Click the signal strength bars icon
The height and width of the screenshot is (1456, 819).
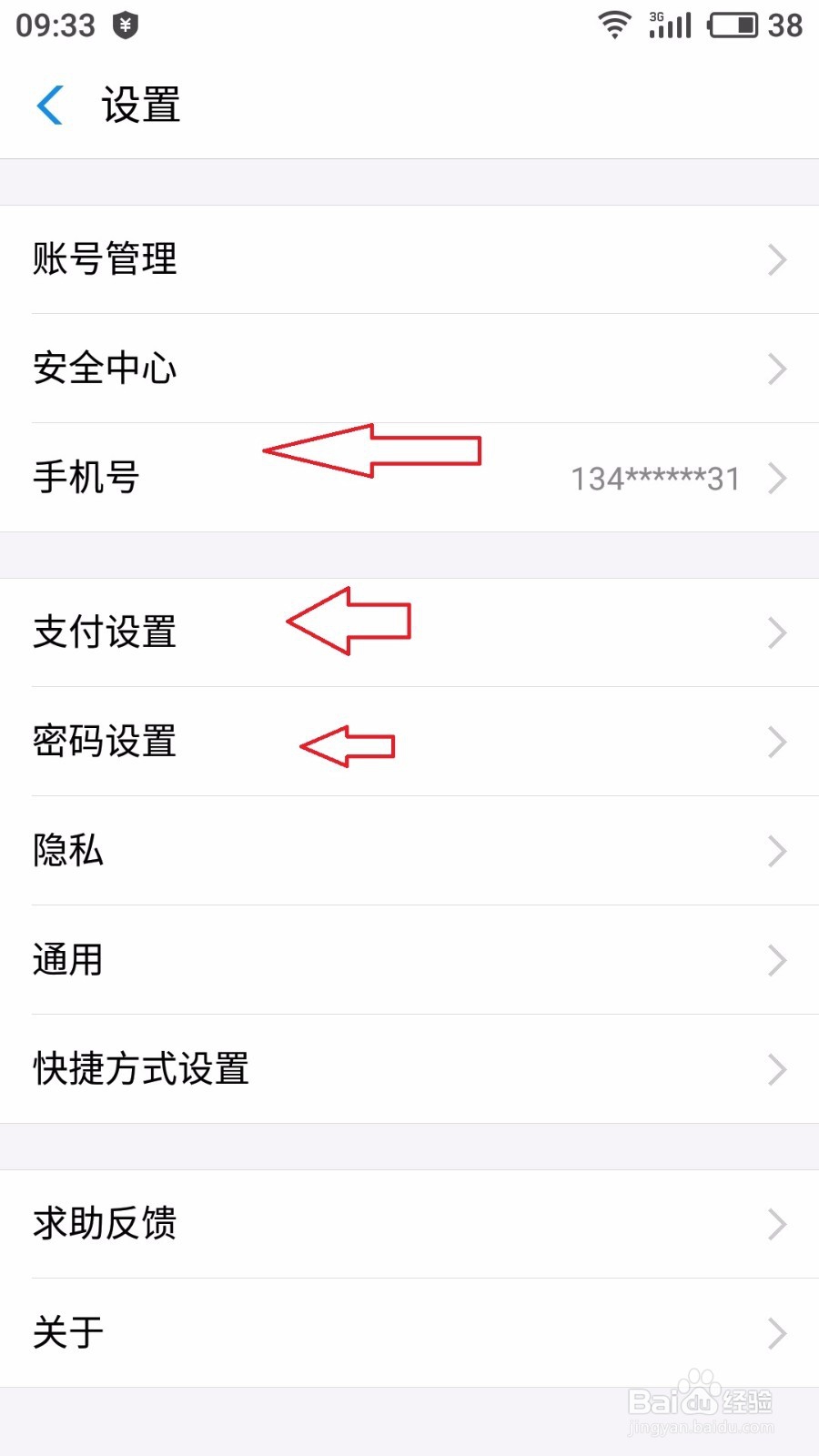click(671, 25)
